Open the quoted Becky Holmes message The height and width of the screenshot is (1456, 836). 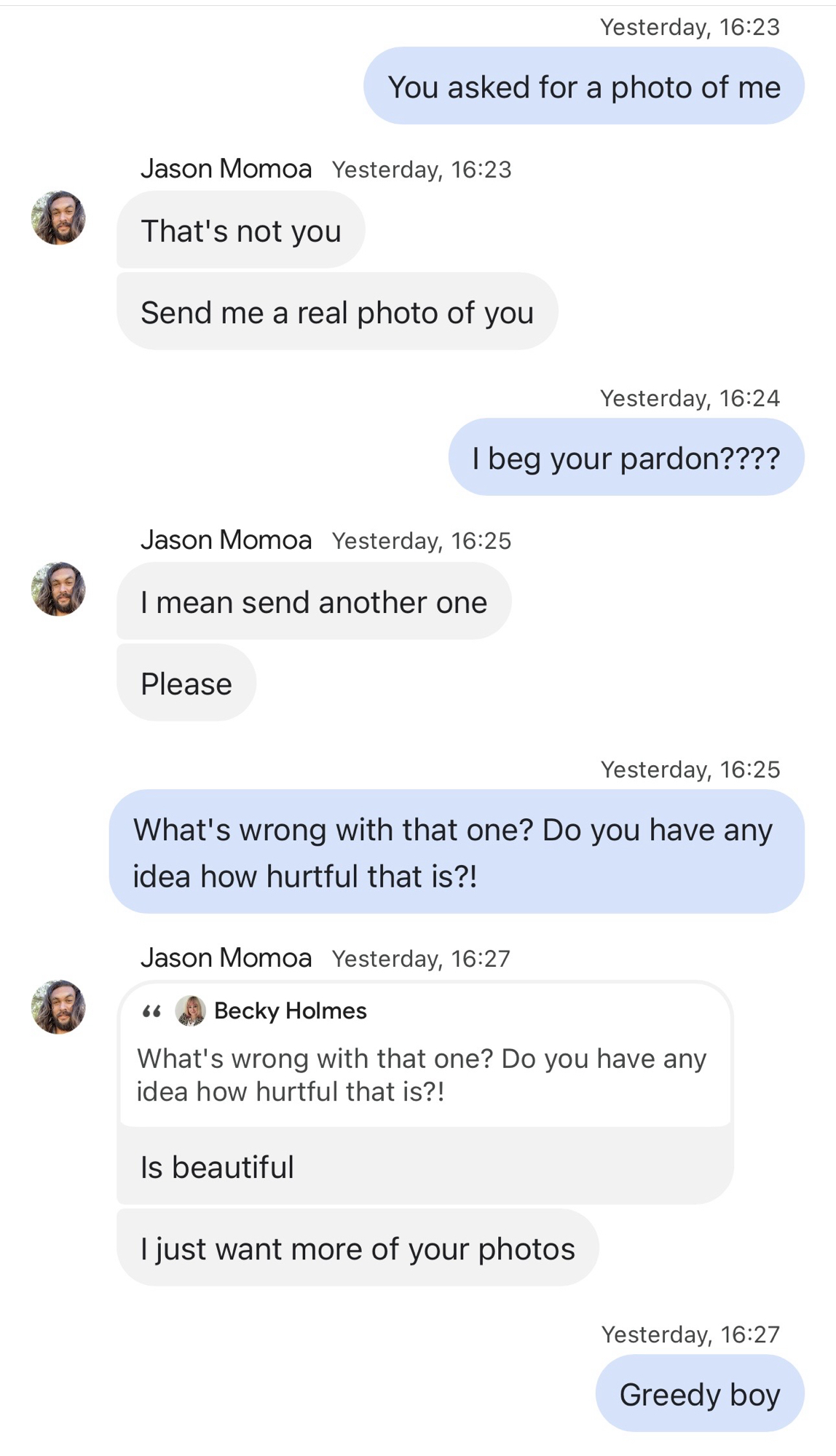(x=425, y=1056)
